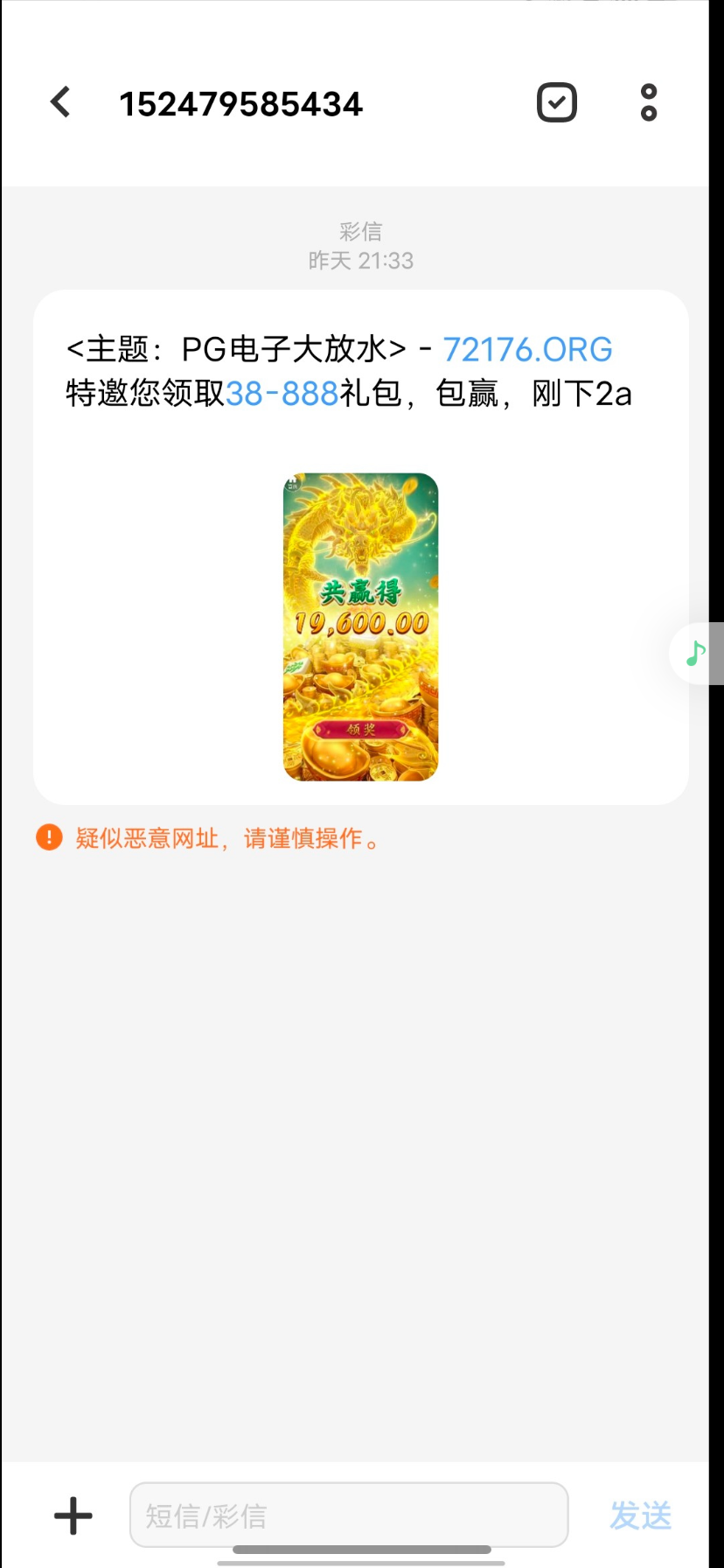Open the MMS image attachment

360,626
